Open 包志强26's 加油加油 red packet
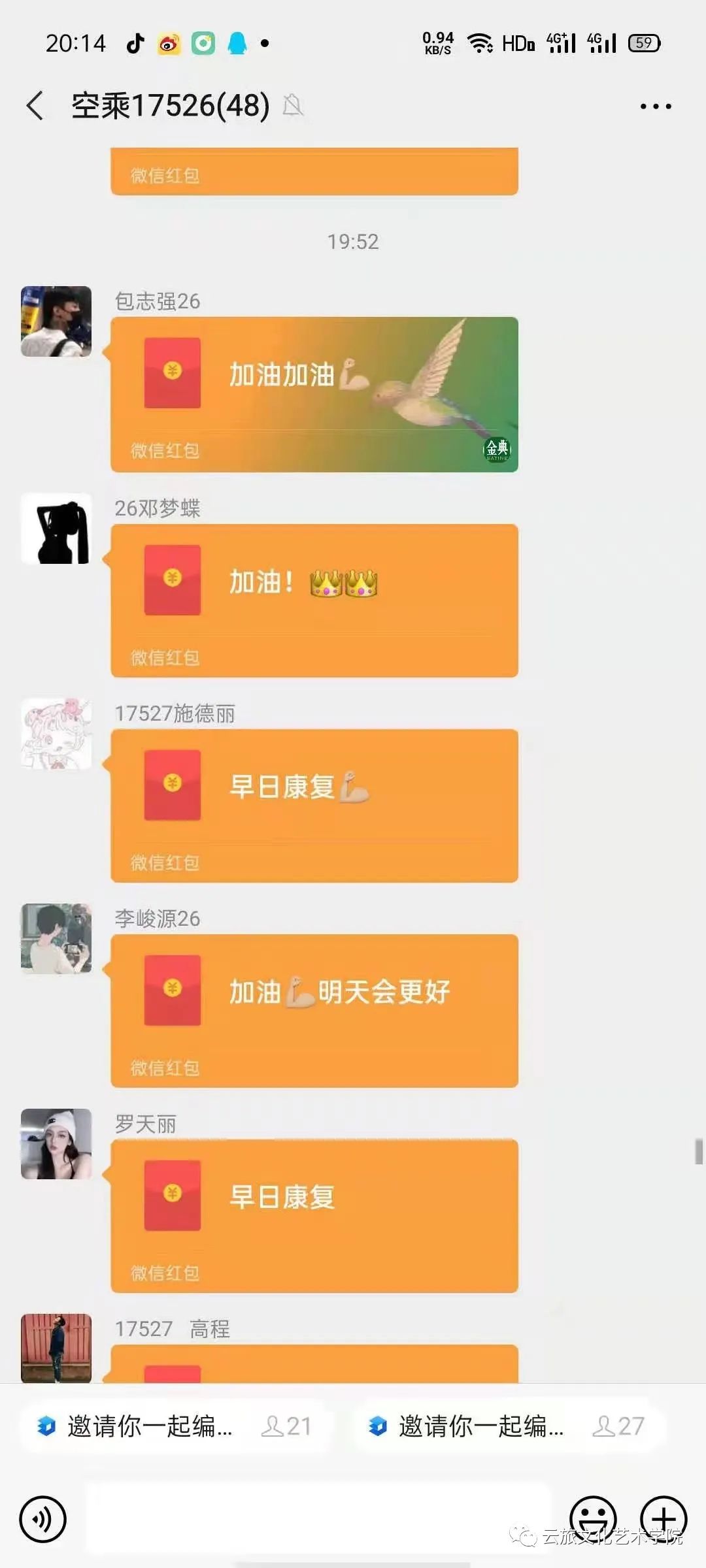The width and height of the screenshot is (706, 1568). (x=314, y=394)
